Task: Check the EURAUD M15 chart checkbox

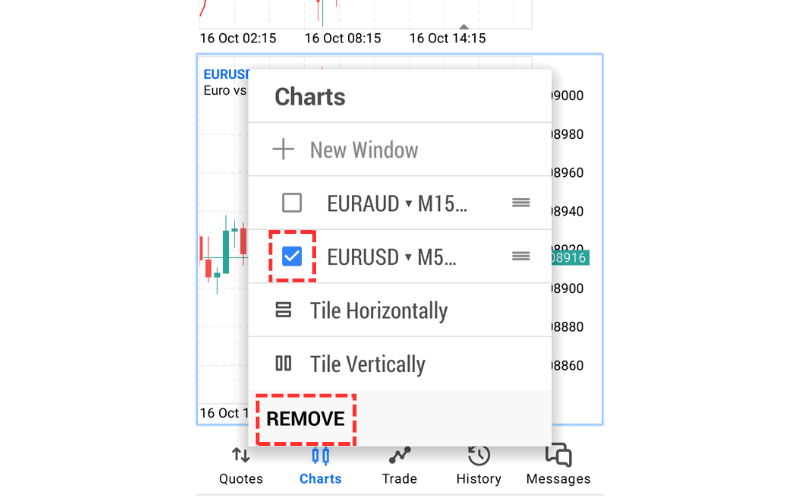Action: tap(292, 203)
